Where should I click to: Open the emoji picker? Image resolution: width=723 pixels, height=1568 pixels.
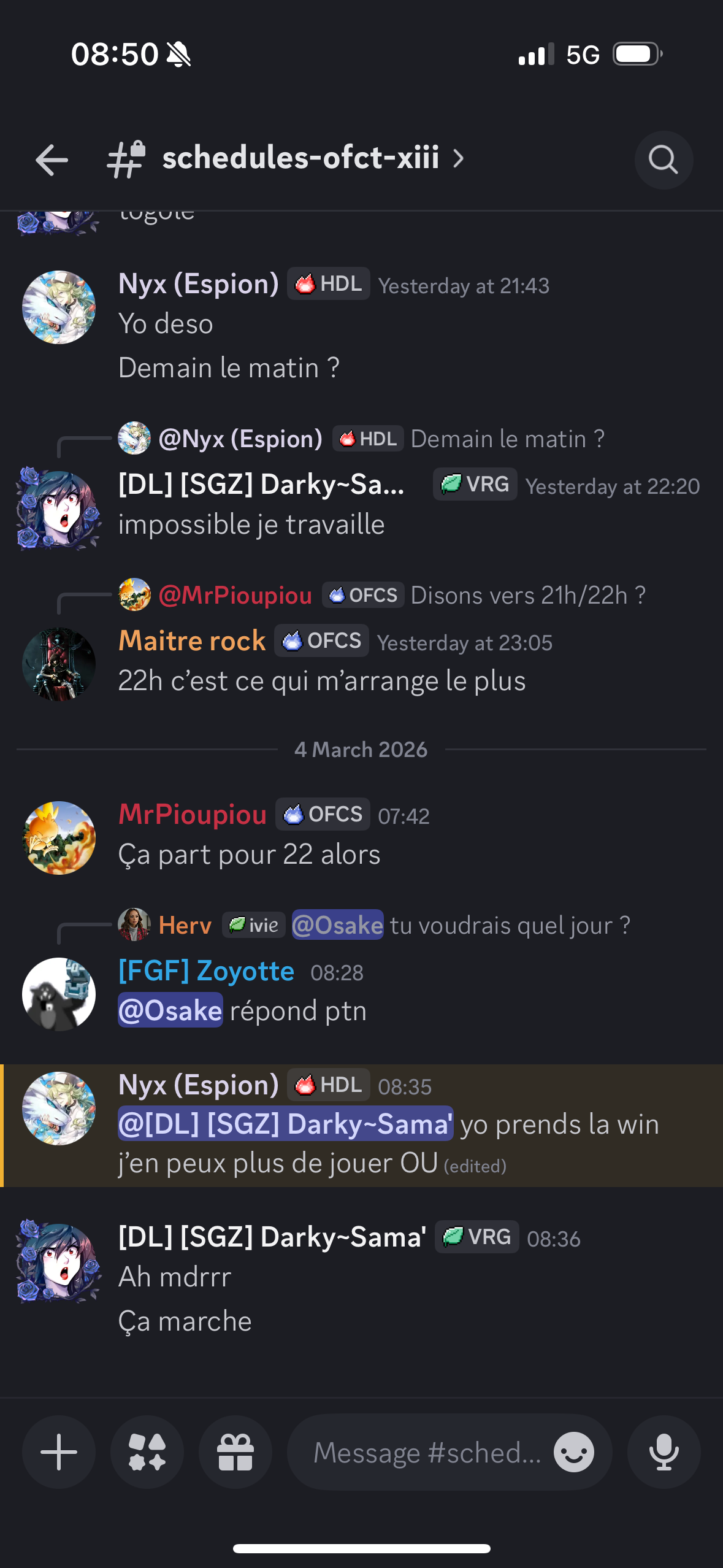573,1452
